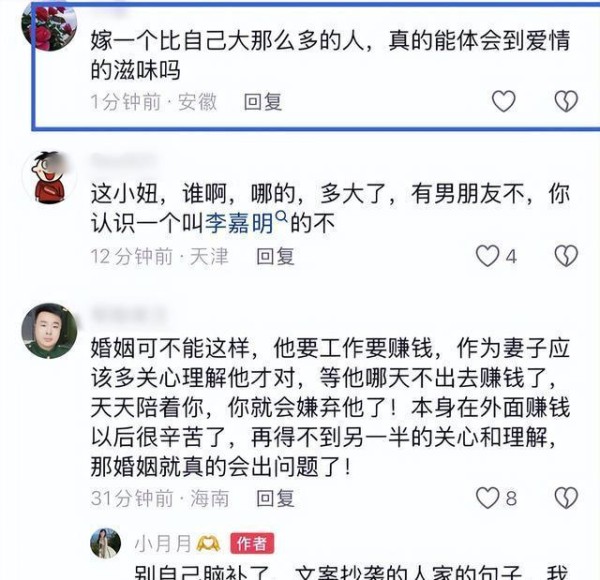The image size is (600, 580).
Task: Dislike the comment from 海南
Action: click(x=566, y=497)
